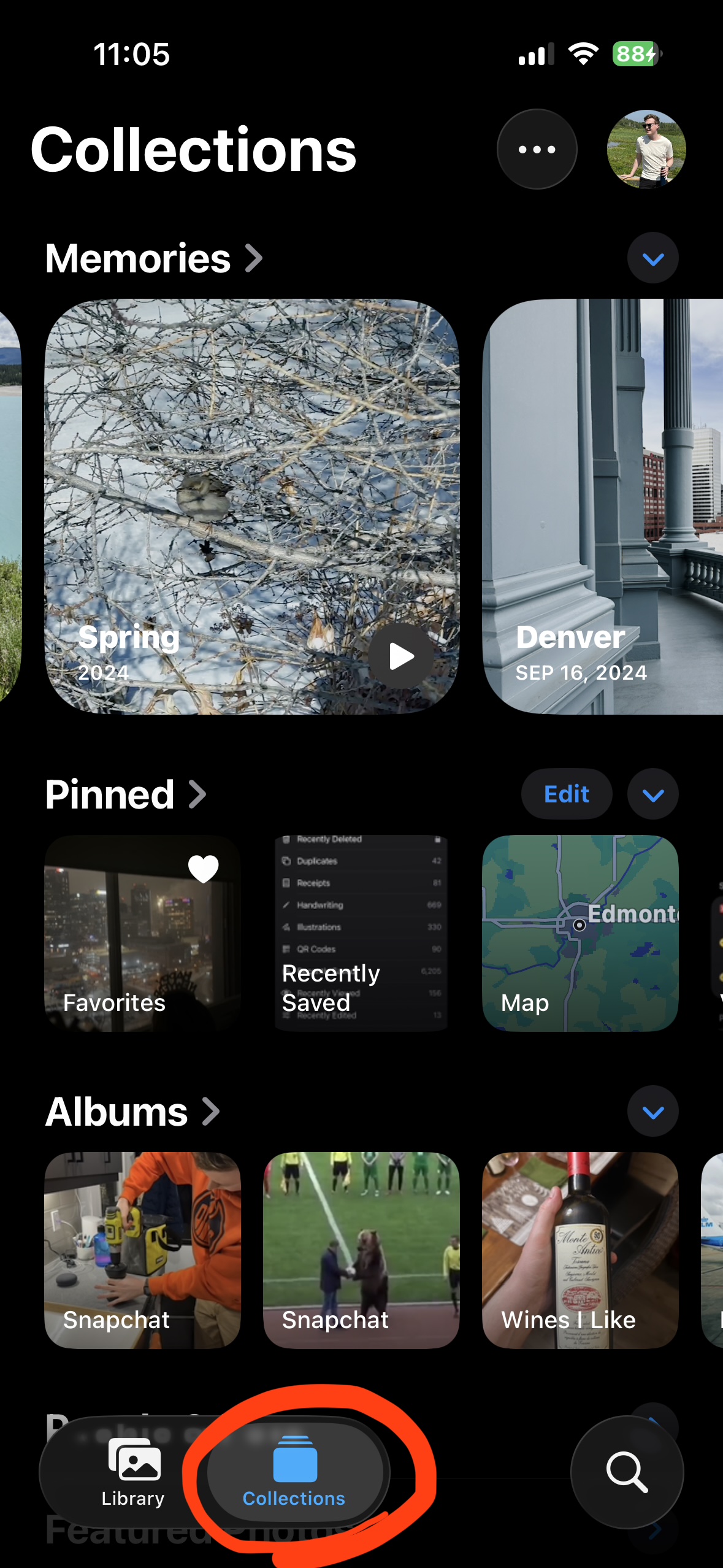Open the Recently Saved collection
723x1568 pixels.
click(361, 932)
